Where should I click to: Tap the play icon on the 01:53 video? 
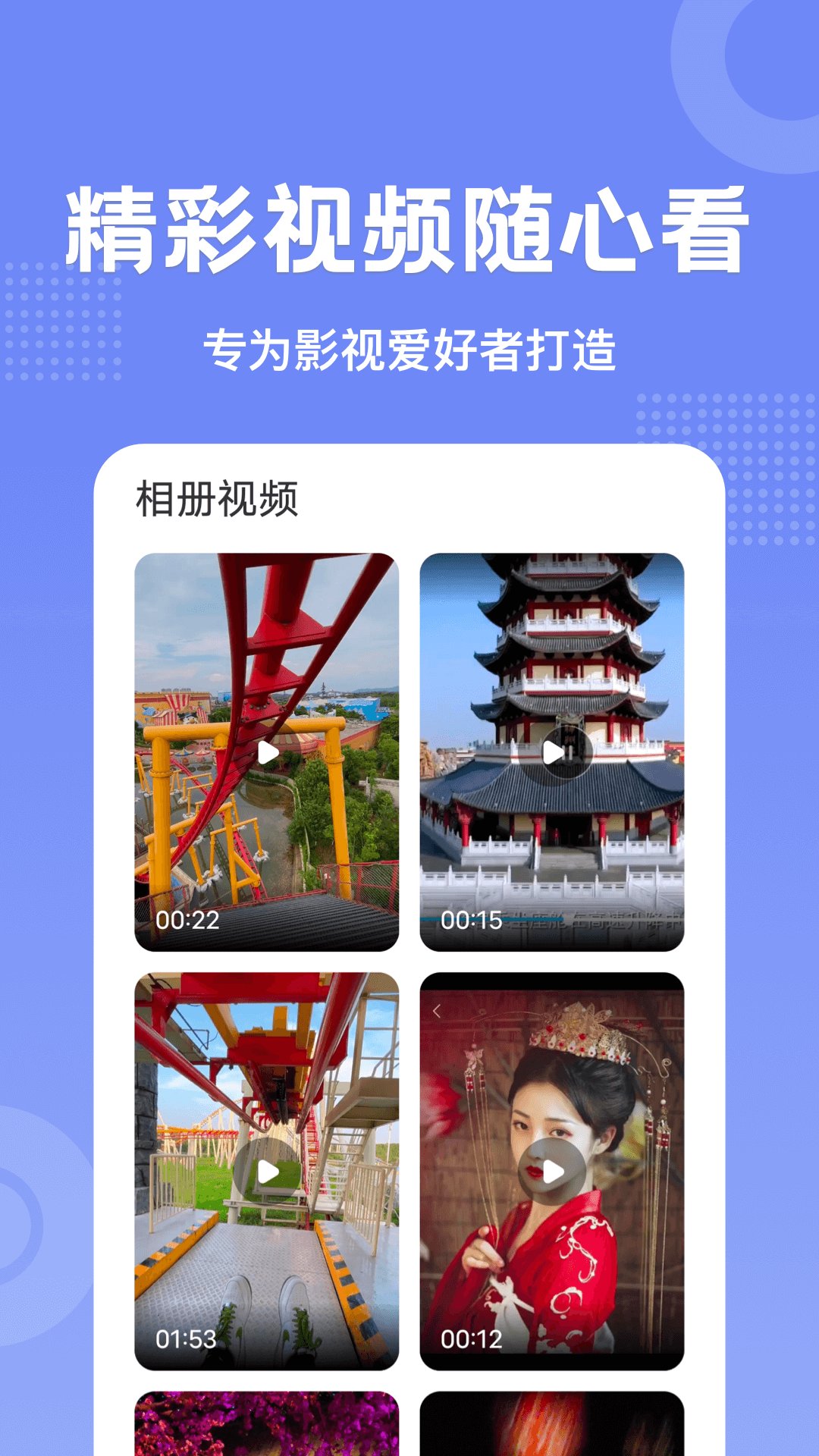269,1172
